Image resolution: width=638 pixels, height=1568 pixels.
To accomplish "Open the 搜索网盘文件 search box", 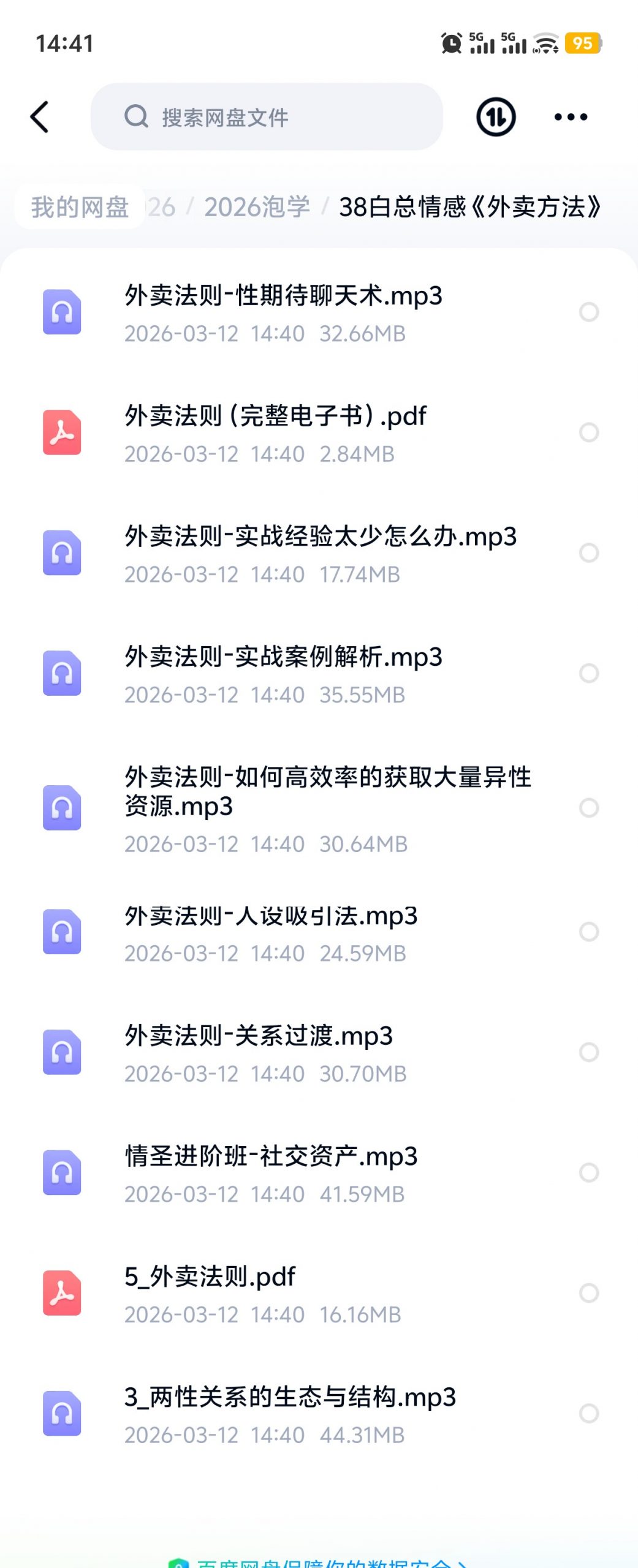I will [267, 117].
